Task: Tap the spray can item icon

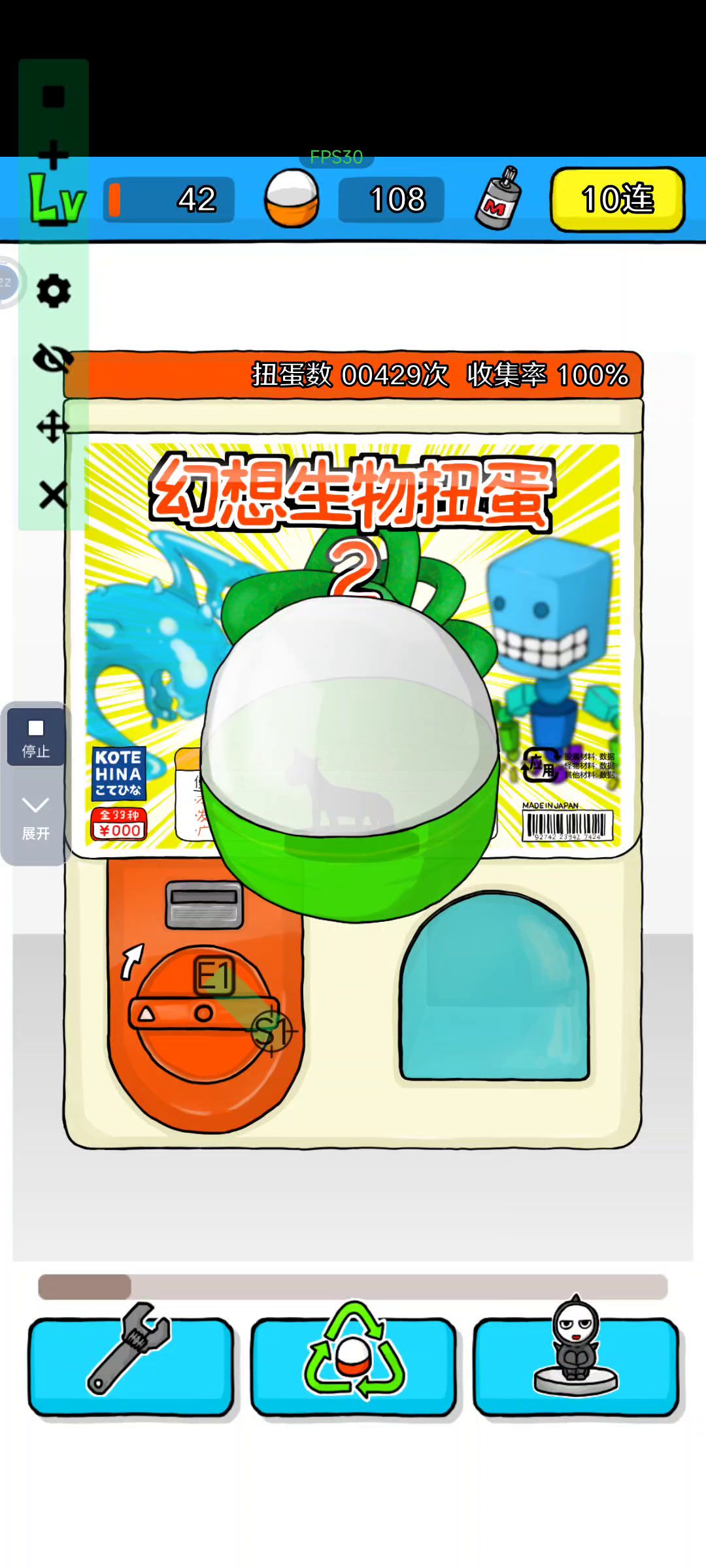Action: pos(498,199)
